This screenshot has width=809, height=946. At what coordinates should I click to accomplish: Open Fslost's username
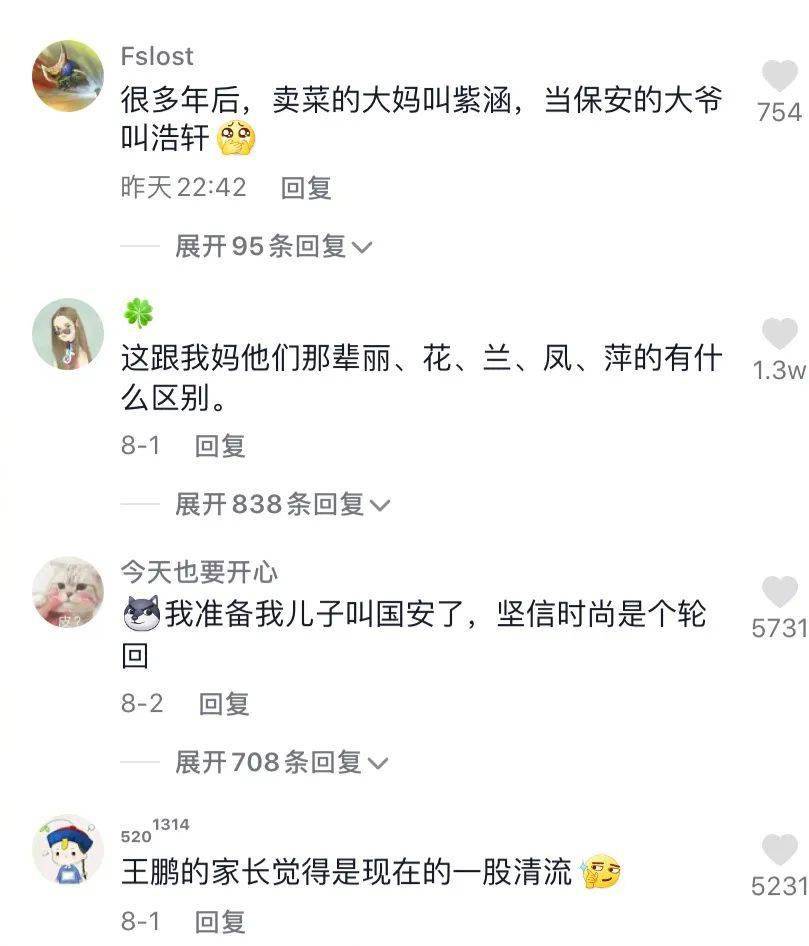[157, 56]
